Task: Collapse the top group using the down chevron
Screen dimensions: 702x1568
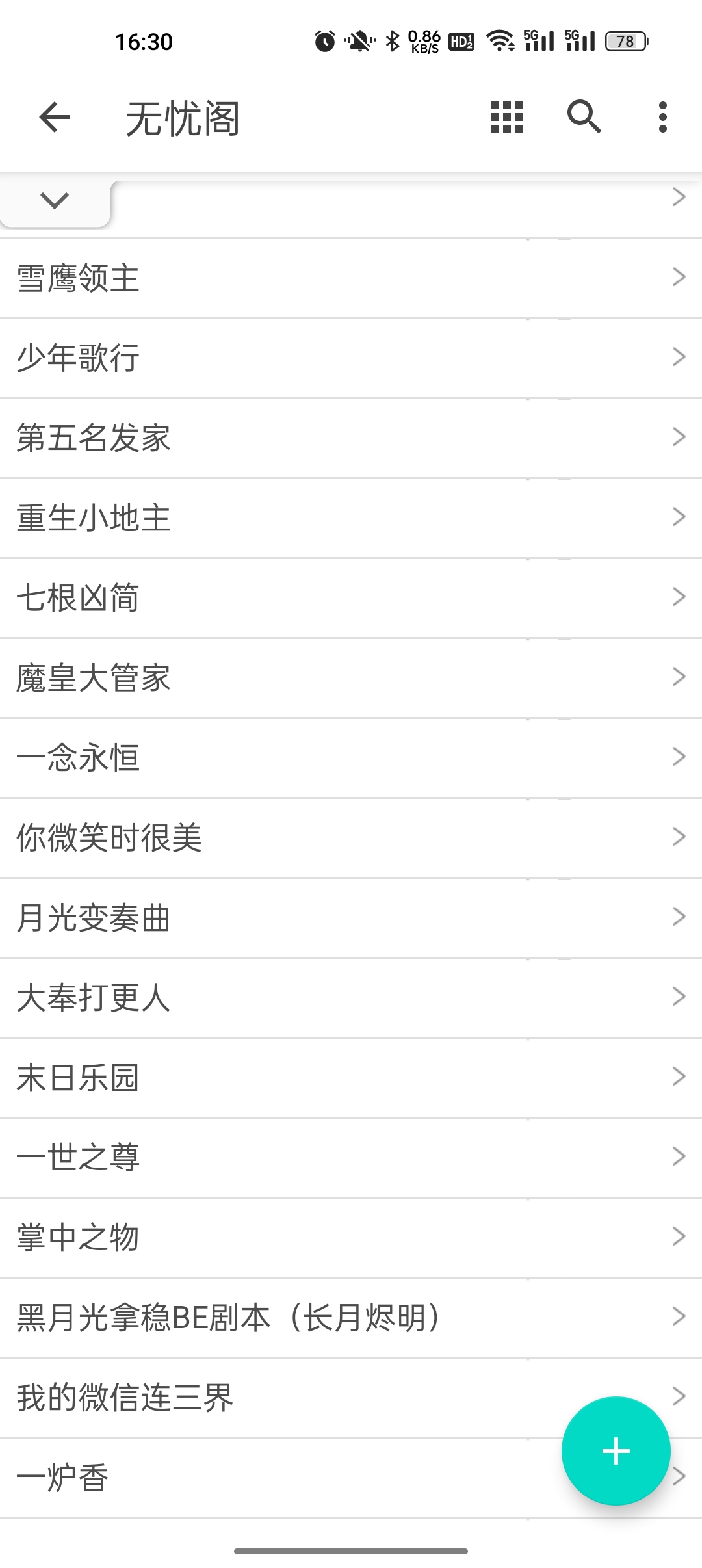Action: coord(55,199)
